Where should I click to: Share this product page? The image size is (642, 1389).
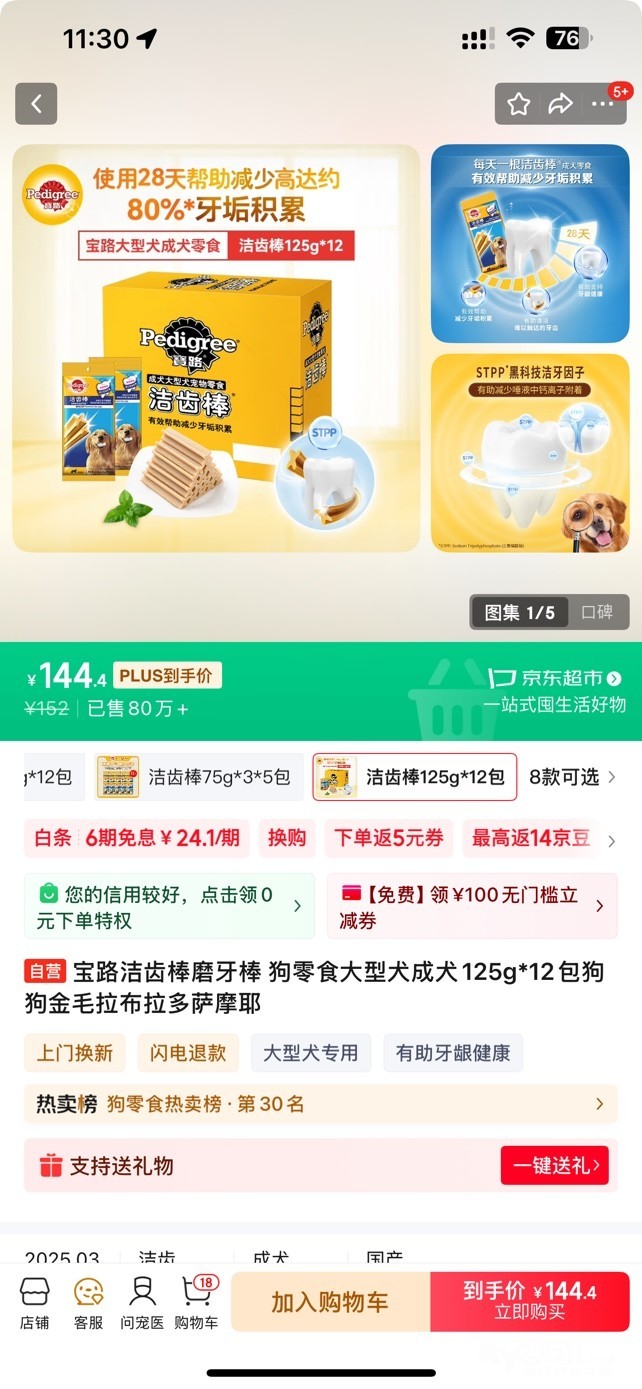pos(560,104)
